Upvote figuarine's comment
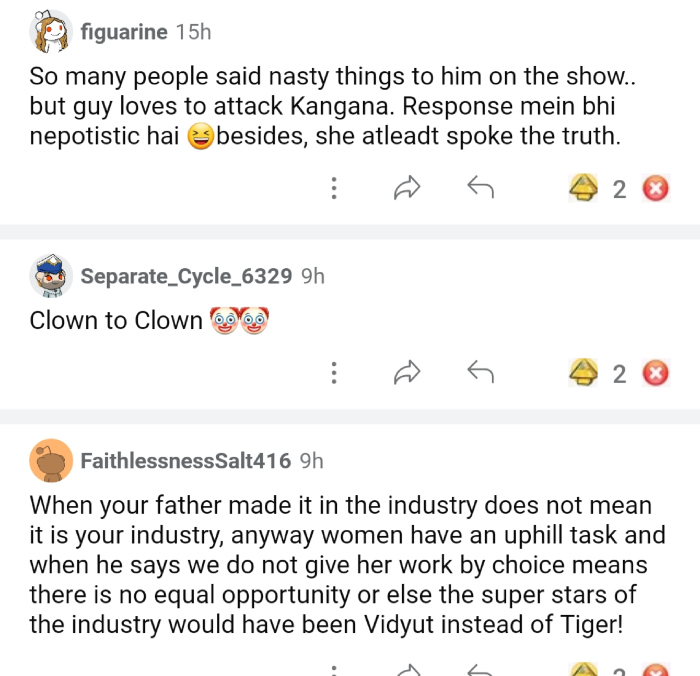Screen dimensions: 700x676 (583, 188)
